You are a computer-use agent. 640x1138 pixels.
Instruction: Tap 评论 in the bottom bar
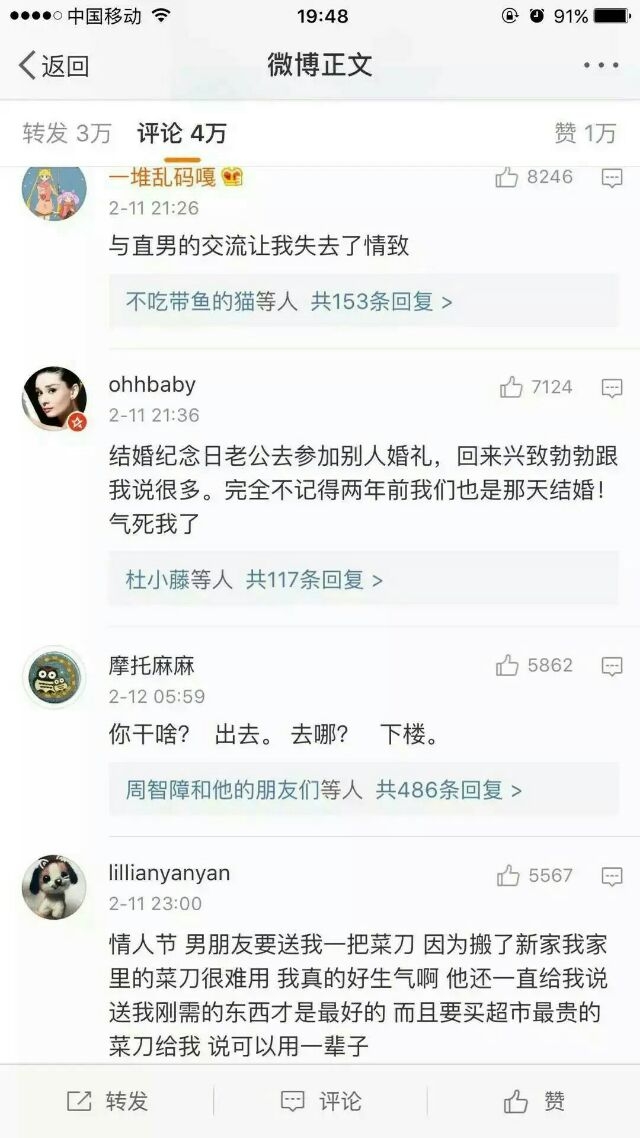click(x=320, y=1101)
